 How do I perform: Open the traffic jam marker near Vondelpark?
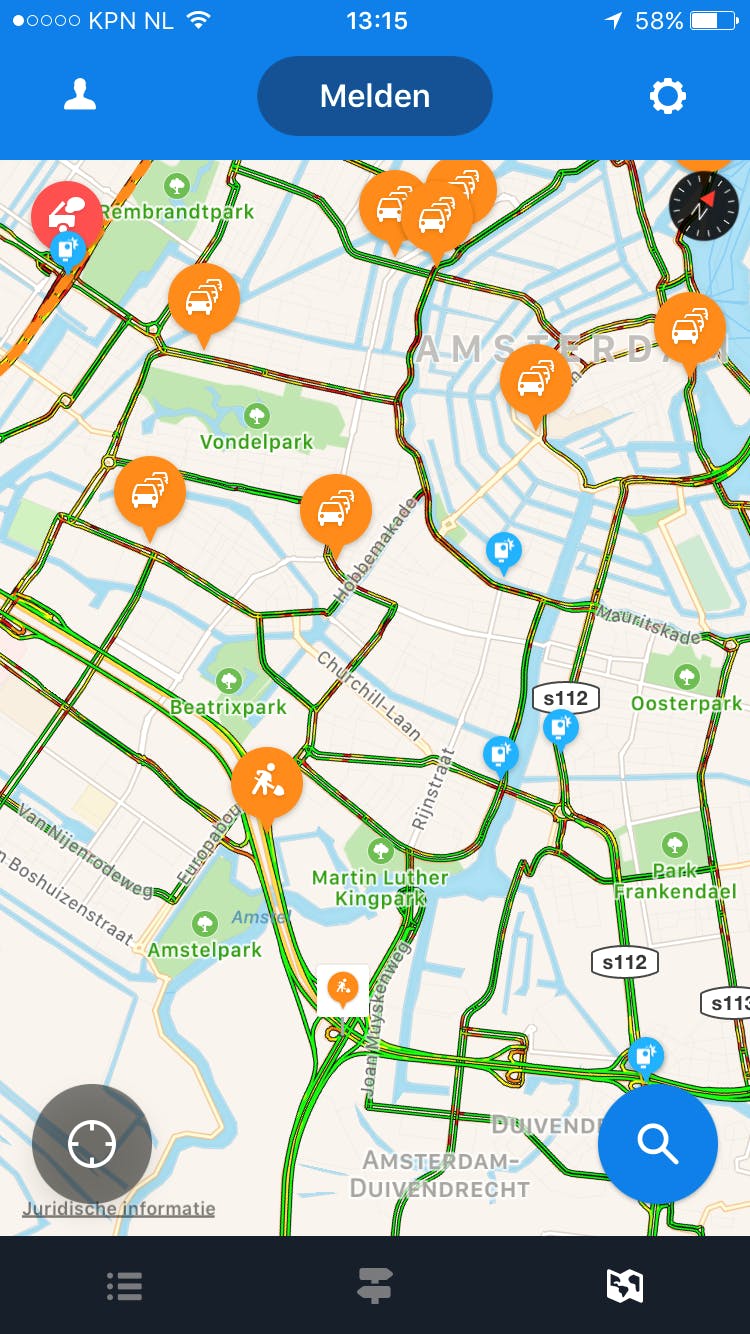(204, 299)
